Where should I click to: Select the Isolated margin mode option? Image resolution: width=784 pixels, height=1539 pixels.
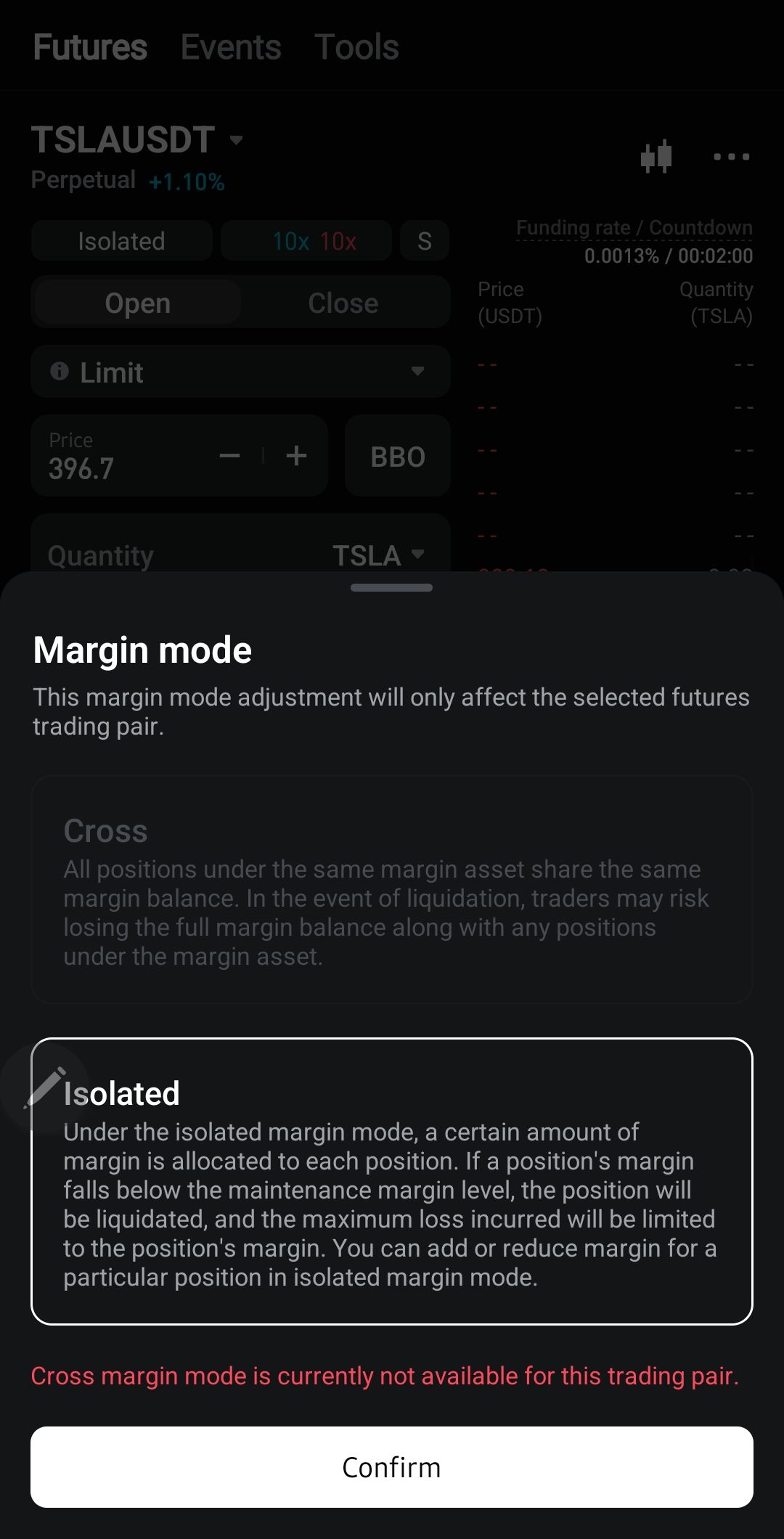coord(392,1181)
